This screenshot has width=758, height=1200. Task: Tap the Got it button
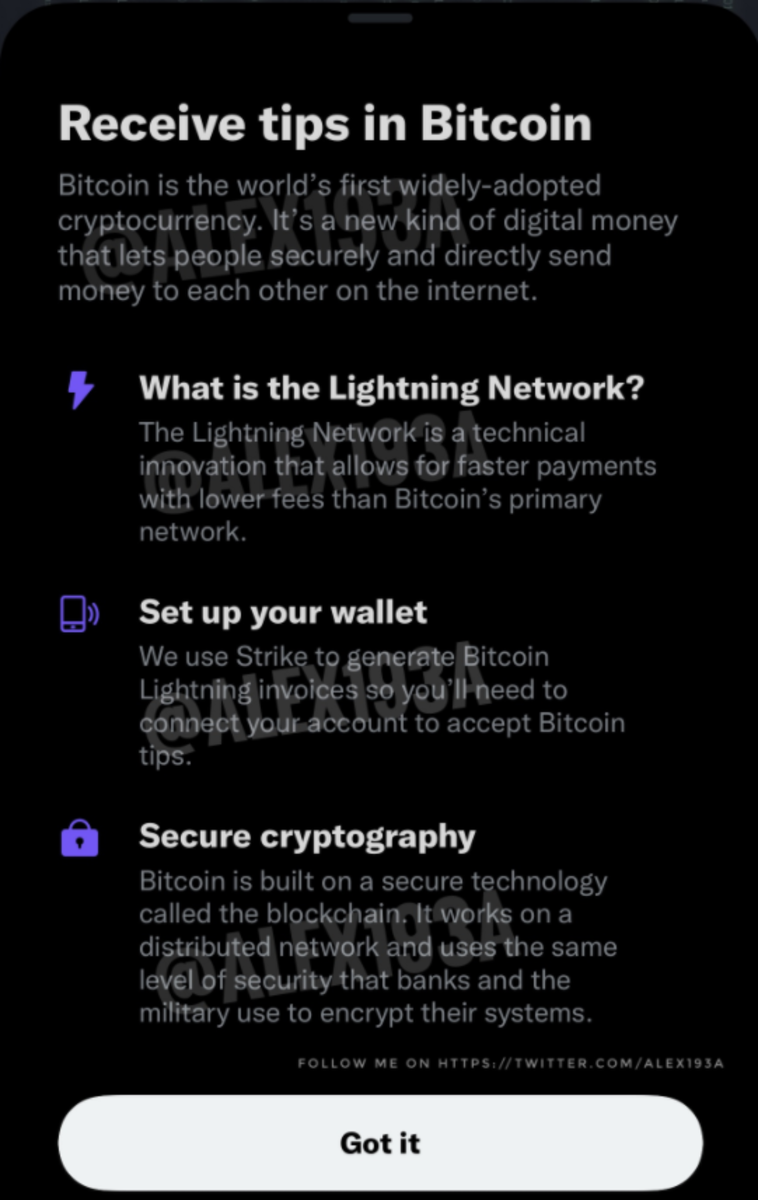coord(380,1142)
